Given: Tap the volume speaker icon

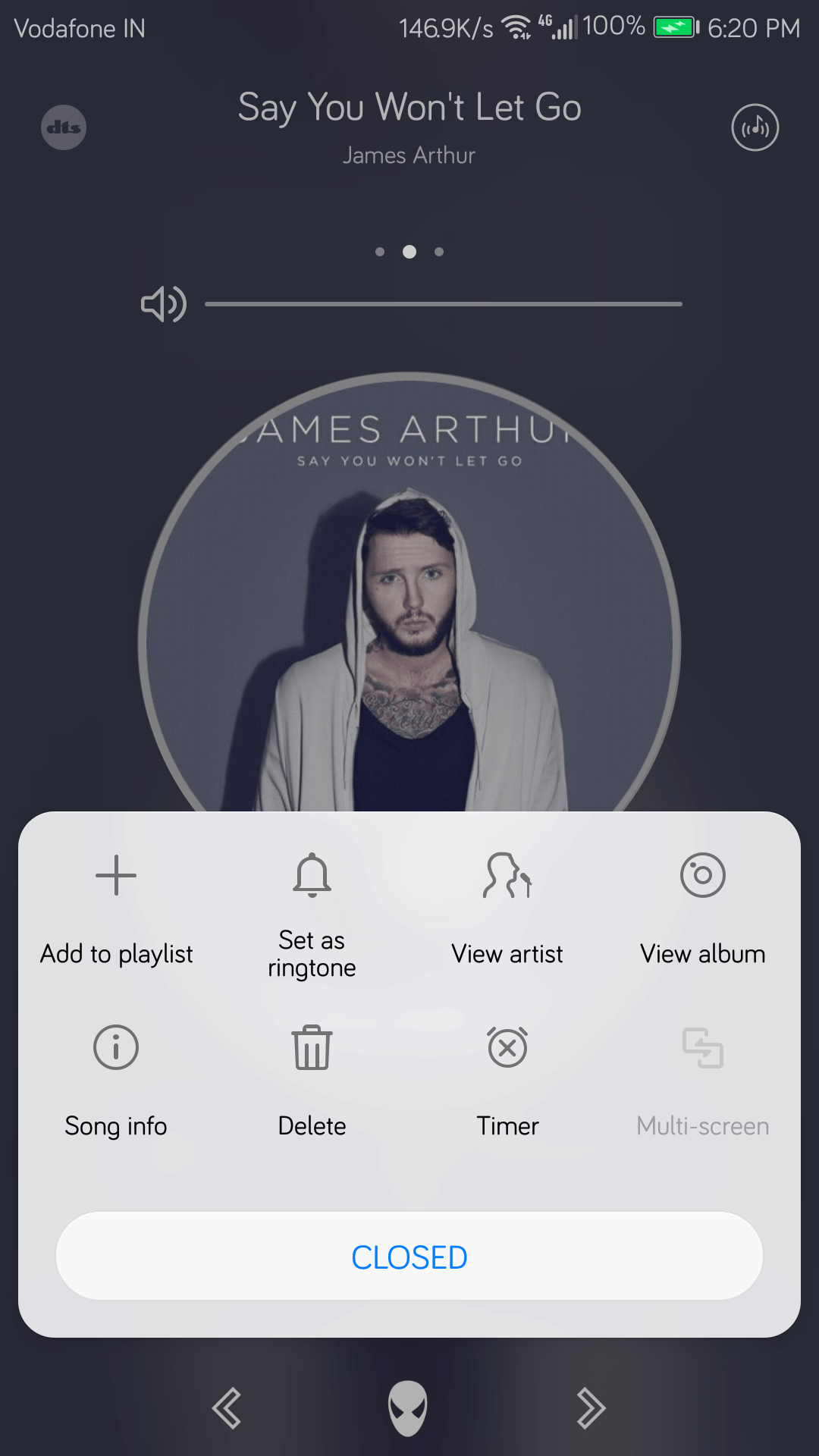Looking at the screenshot, I should click(163, 304).
